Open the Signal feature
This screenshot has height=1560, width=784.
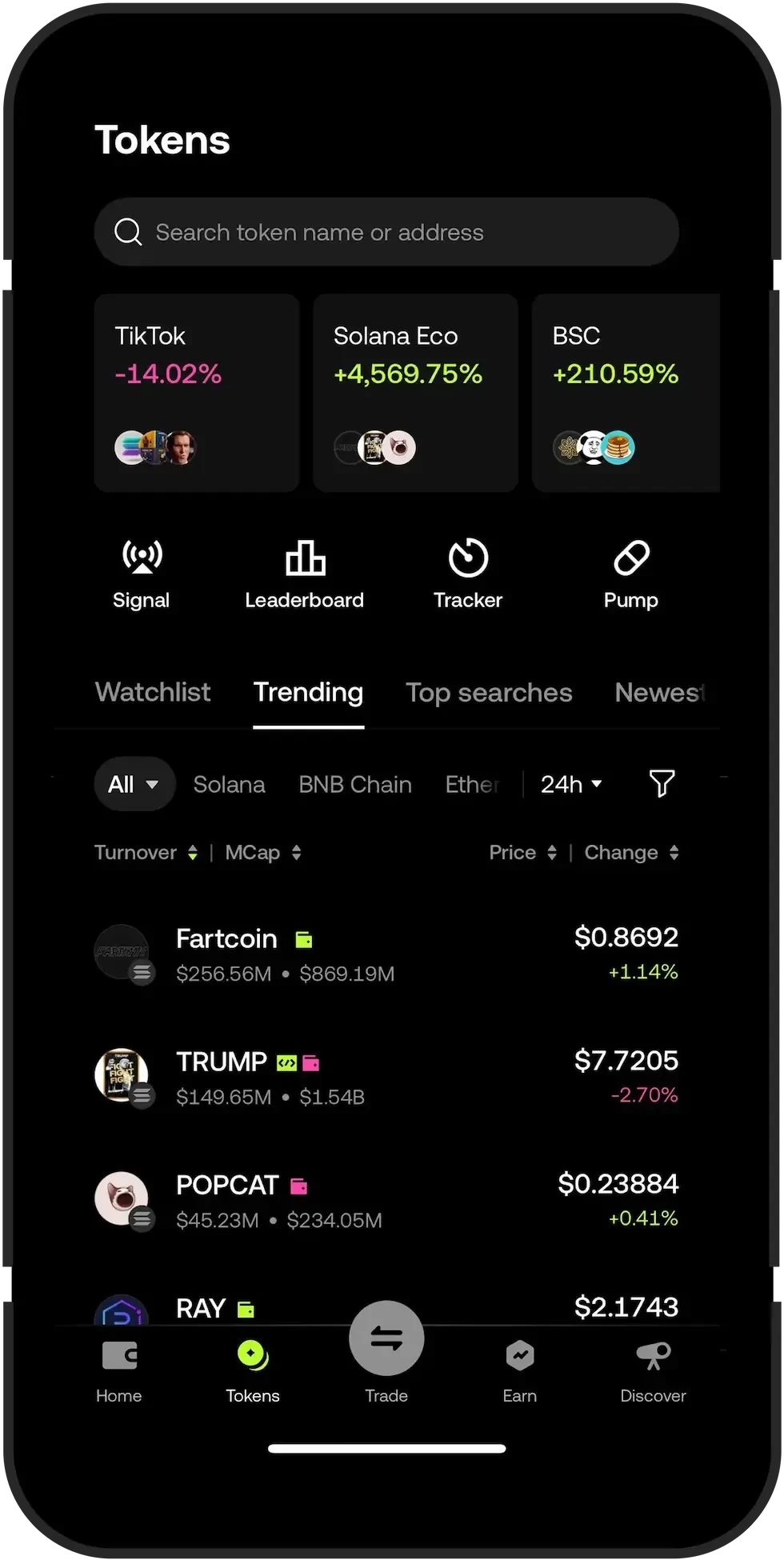(x=141, y=574)
